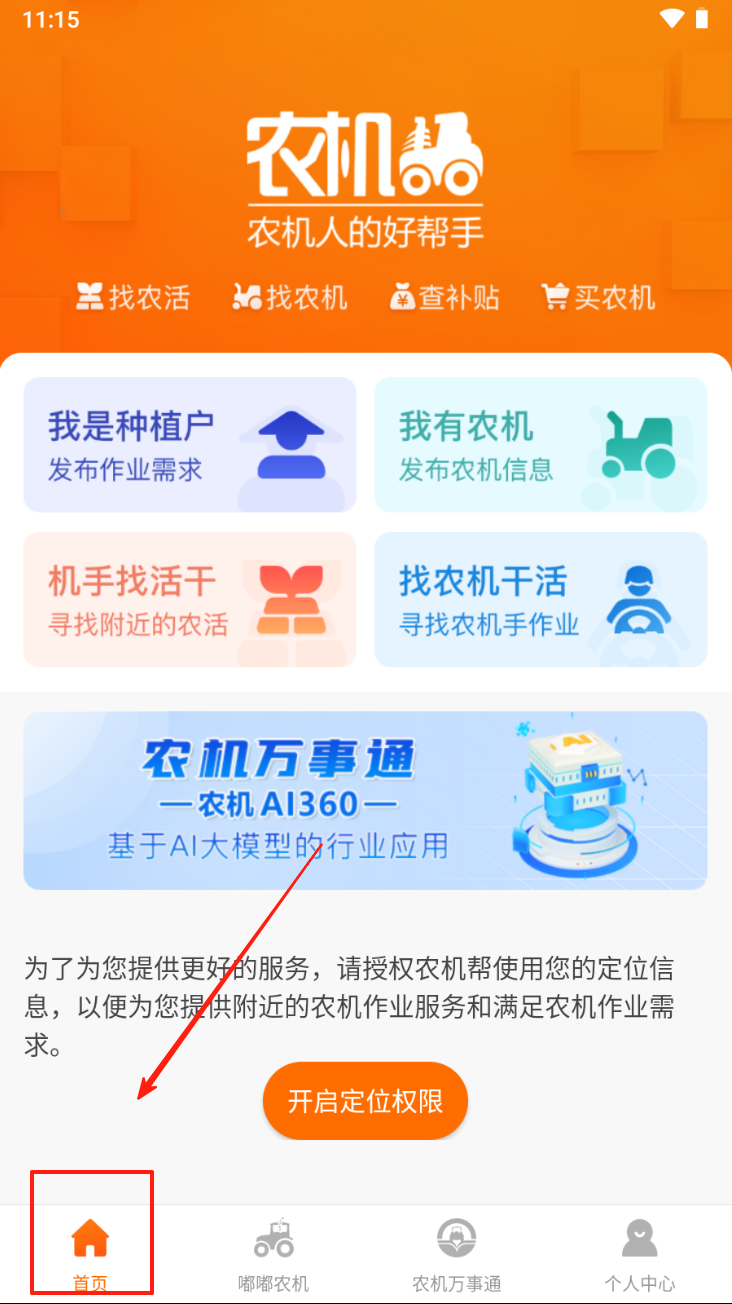Go to the 个人中心 tab
The image size is (732, 1304).
pyautogui.click(x=639, y=1254)
